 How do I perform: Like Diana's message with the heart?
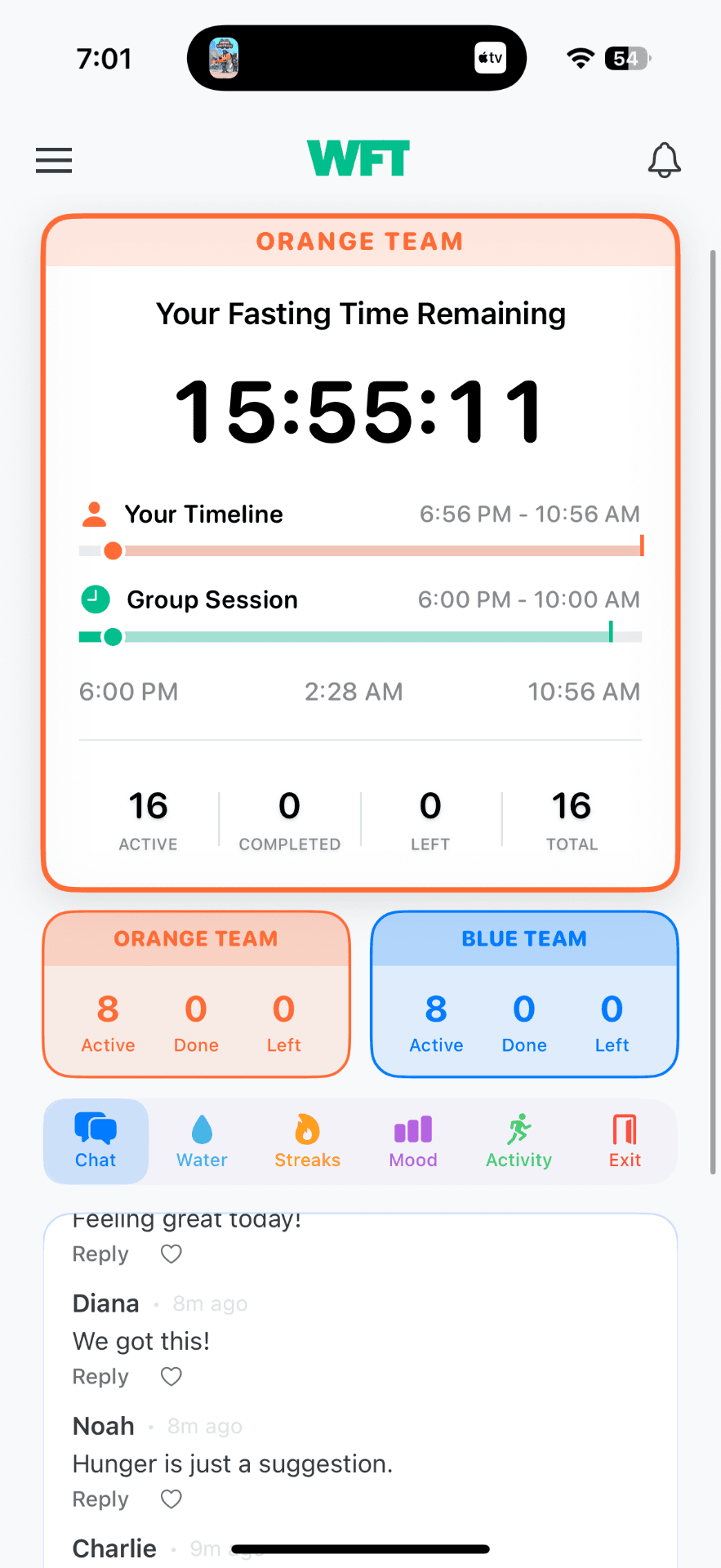point(171,1377)
